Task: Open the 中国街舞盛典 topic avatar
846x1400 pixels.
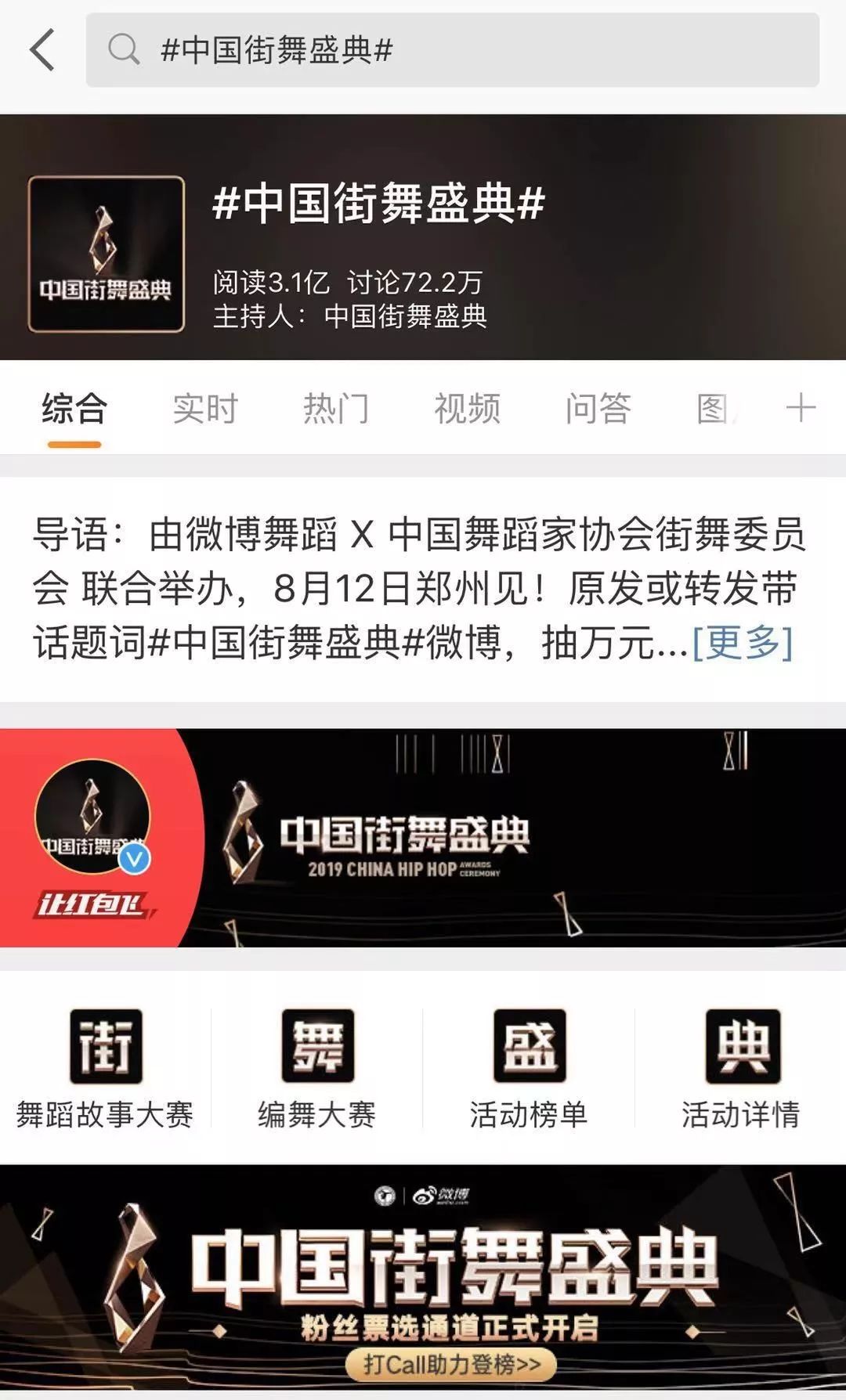Action: [107, 254]
